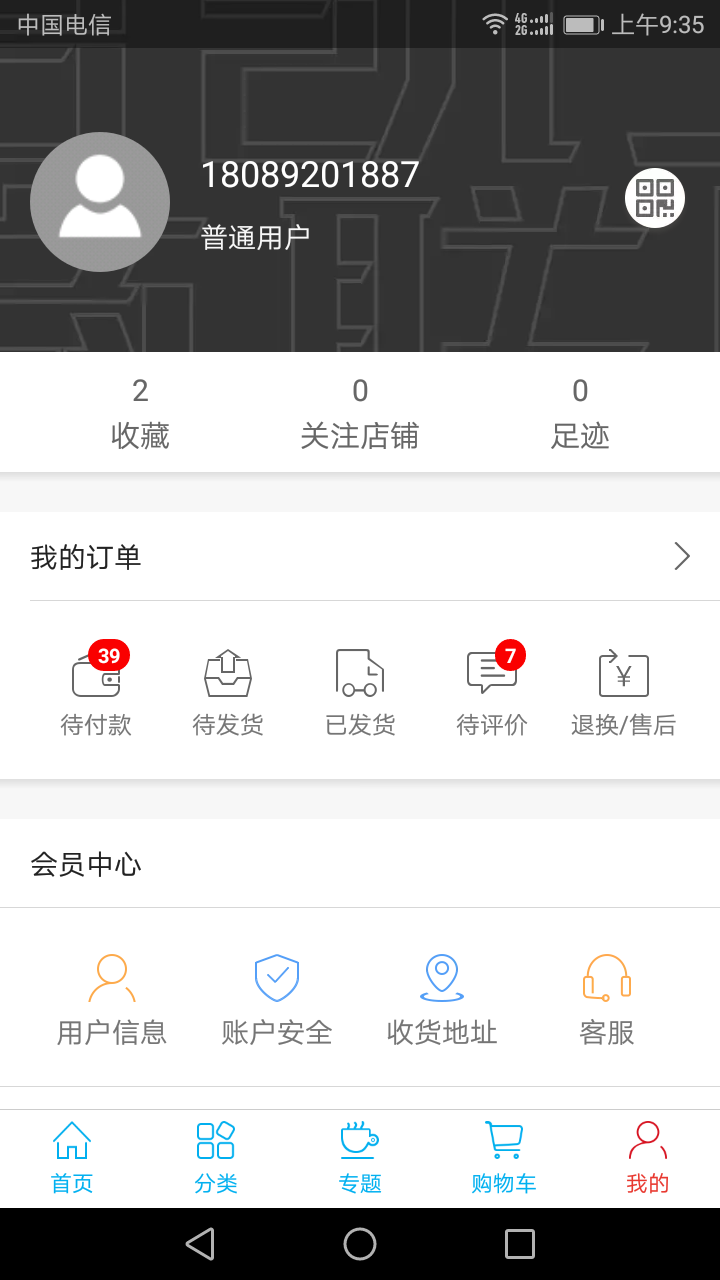The width and height of the screenshot is (720, 1280).
Task: Switch to the 首页 home tab
Action: (x=72, y=1158)
